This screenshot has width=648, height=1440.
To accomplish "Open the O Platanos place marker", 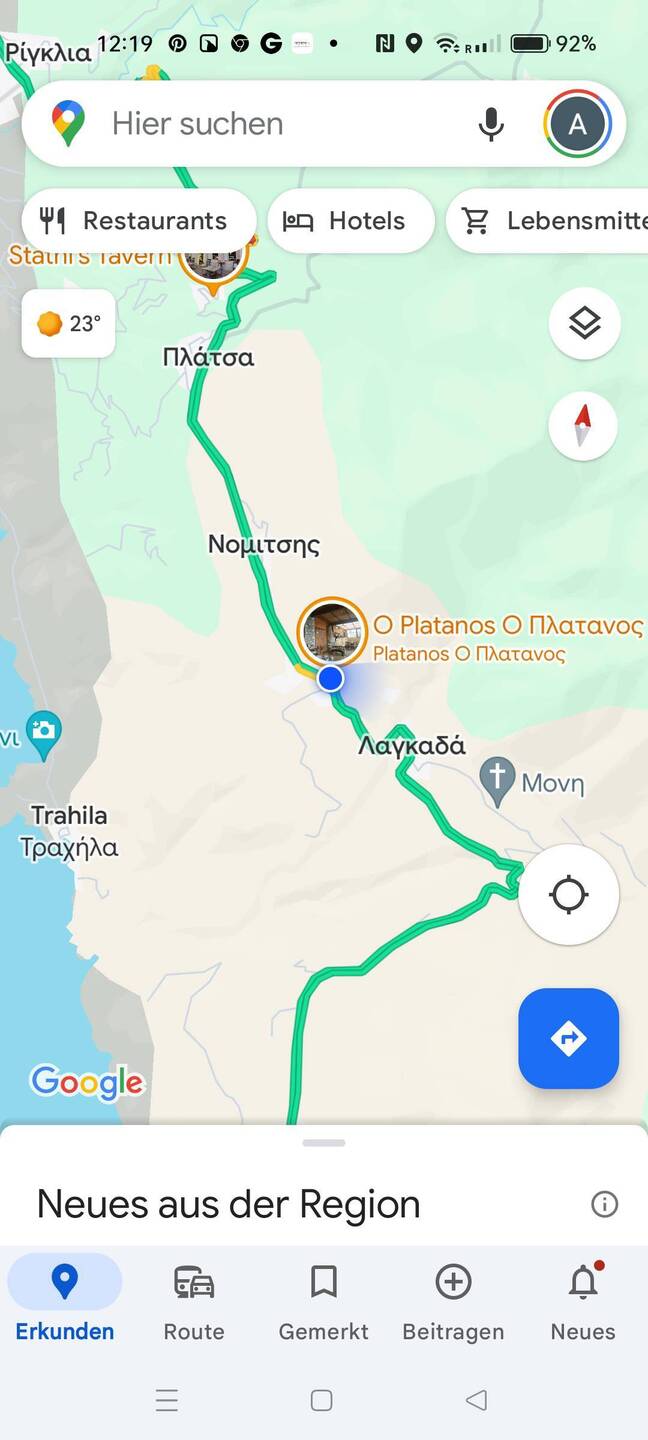I will pyautogui.click(x=332, y=632).
